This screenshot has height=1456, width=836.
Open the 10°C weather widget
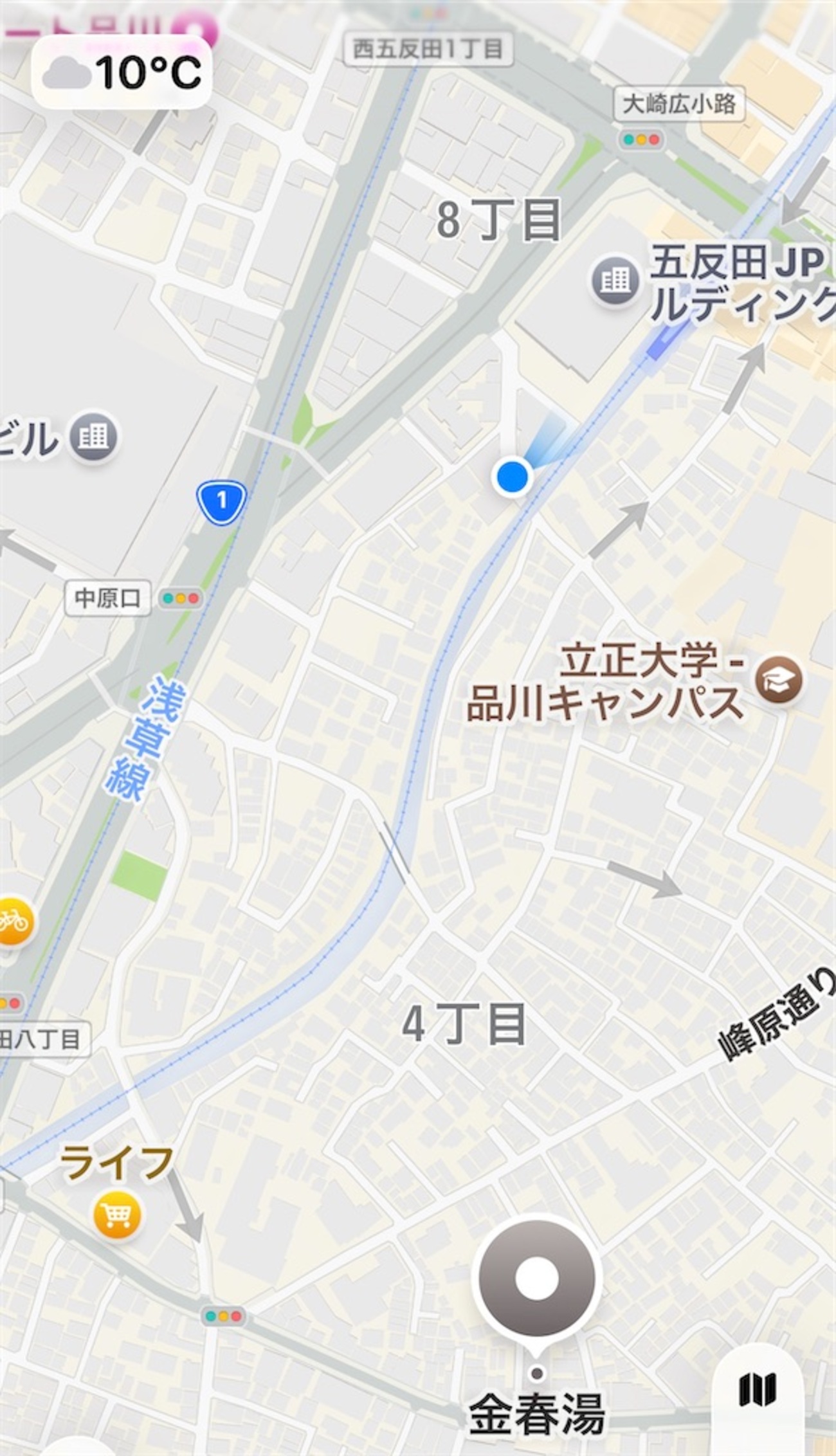coord(122,72)
